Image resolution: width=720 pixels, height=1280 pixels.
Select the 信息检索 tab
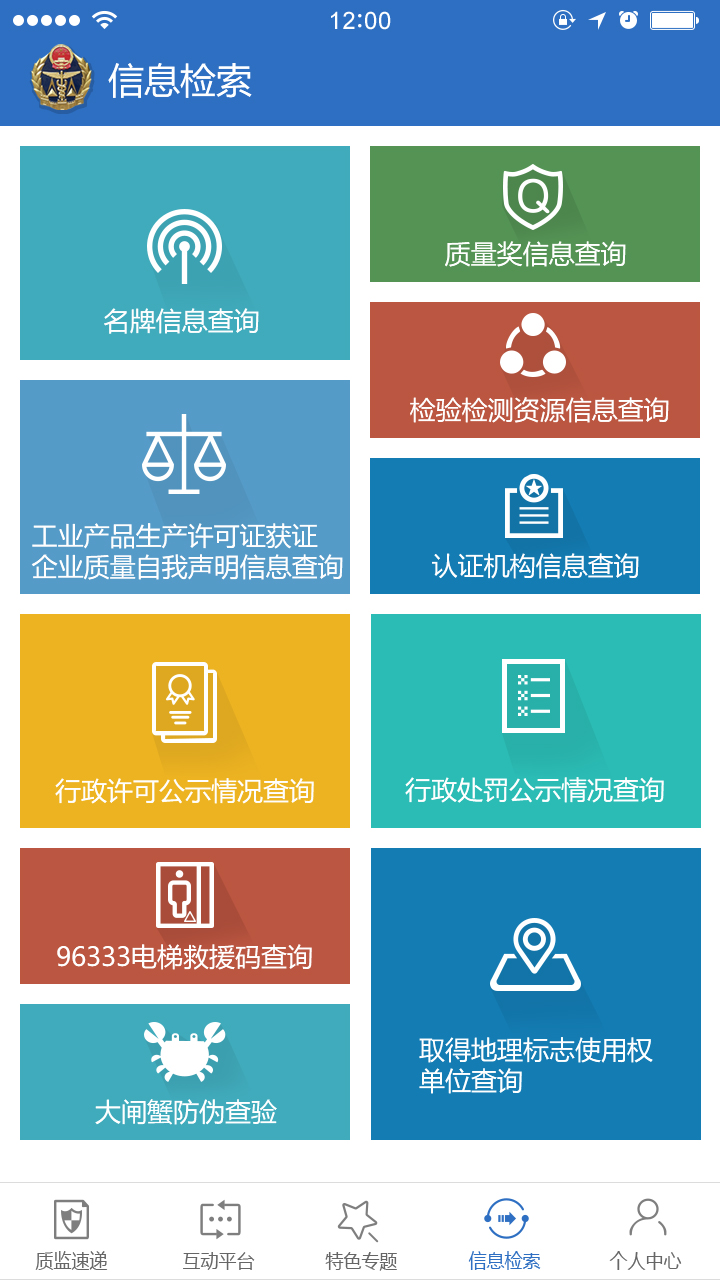(505, 1233)
